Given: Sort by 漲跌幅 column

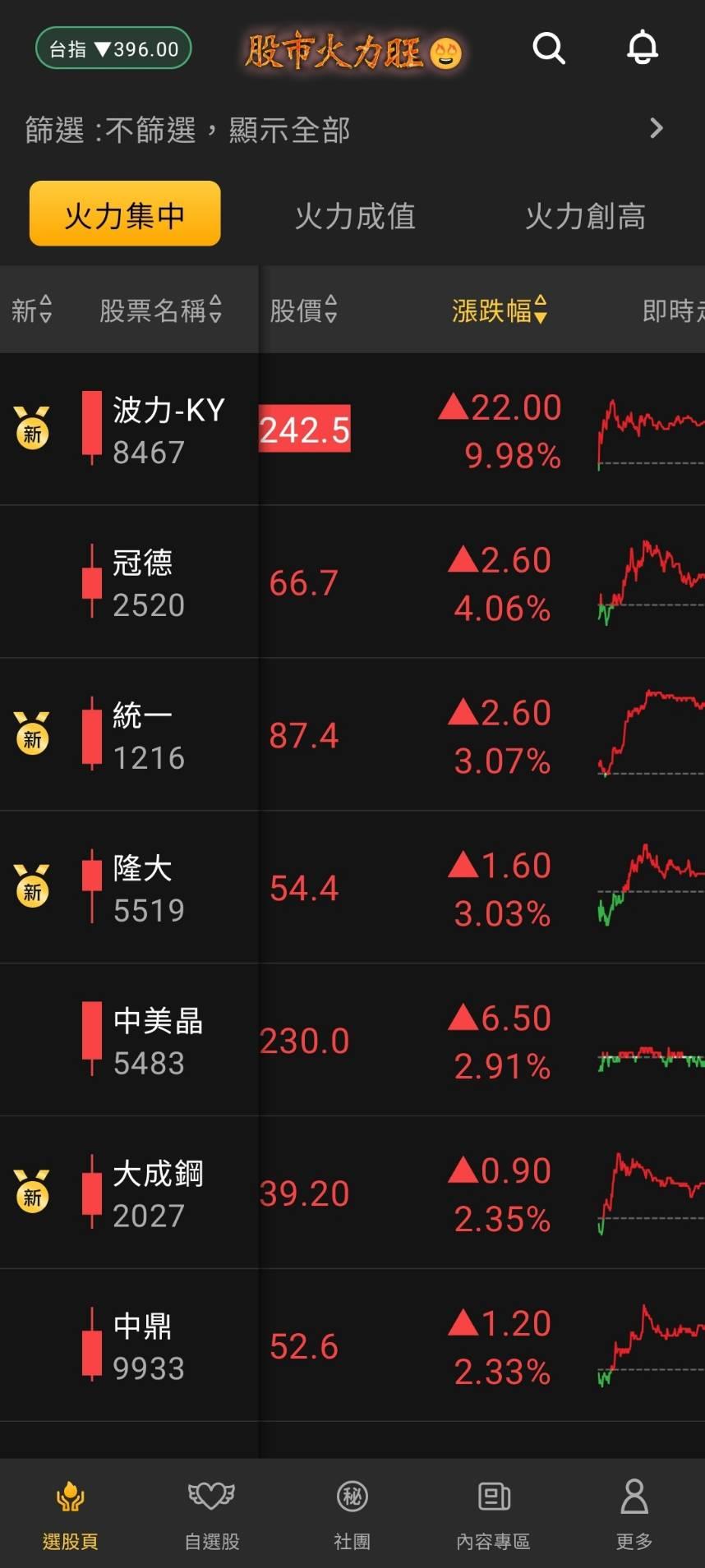Looking at the screenshot, I should click(x=499, y=310).
